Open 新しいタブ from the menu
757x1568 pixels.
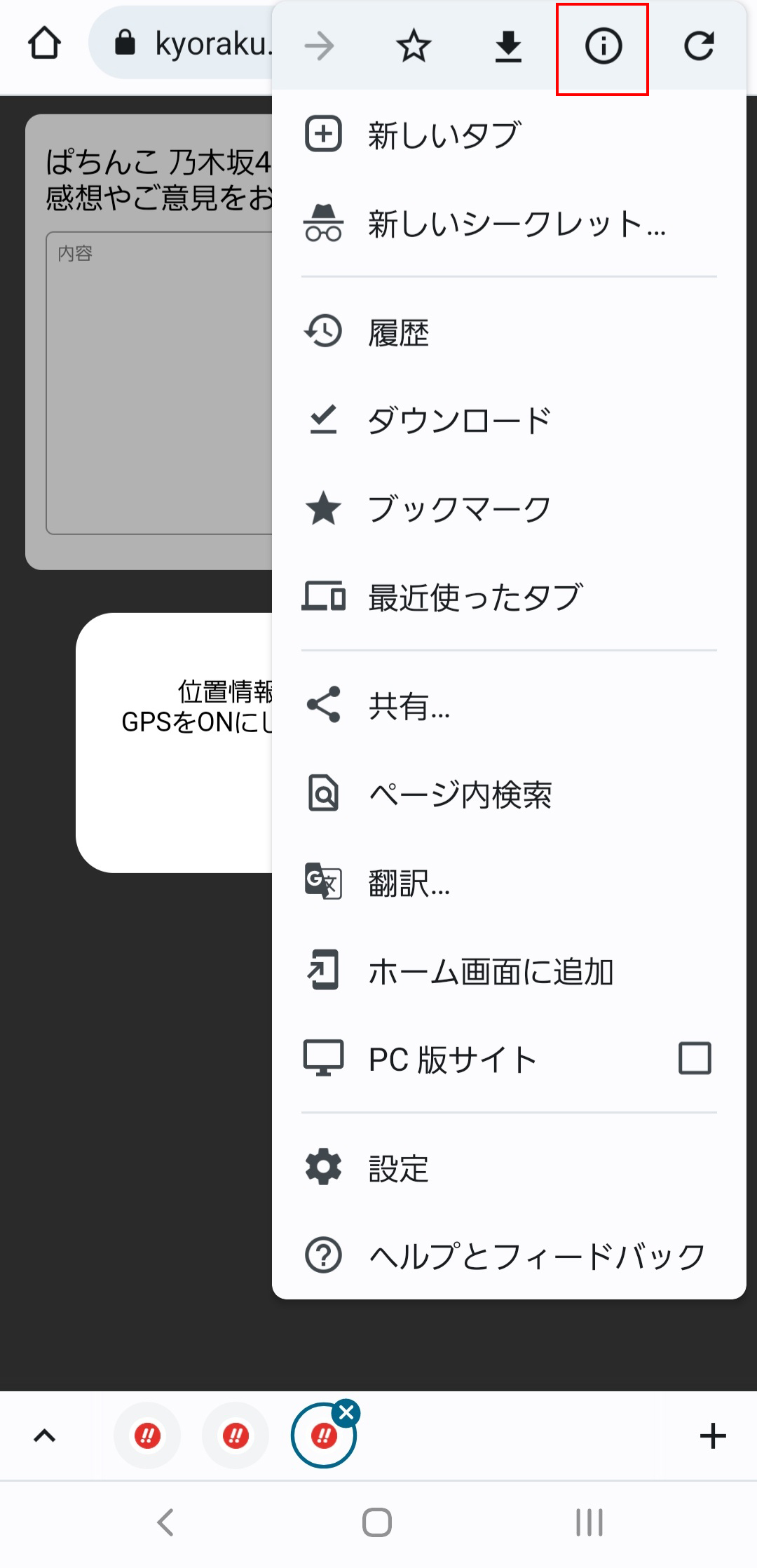click(x=509, y=135)
